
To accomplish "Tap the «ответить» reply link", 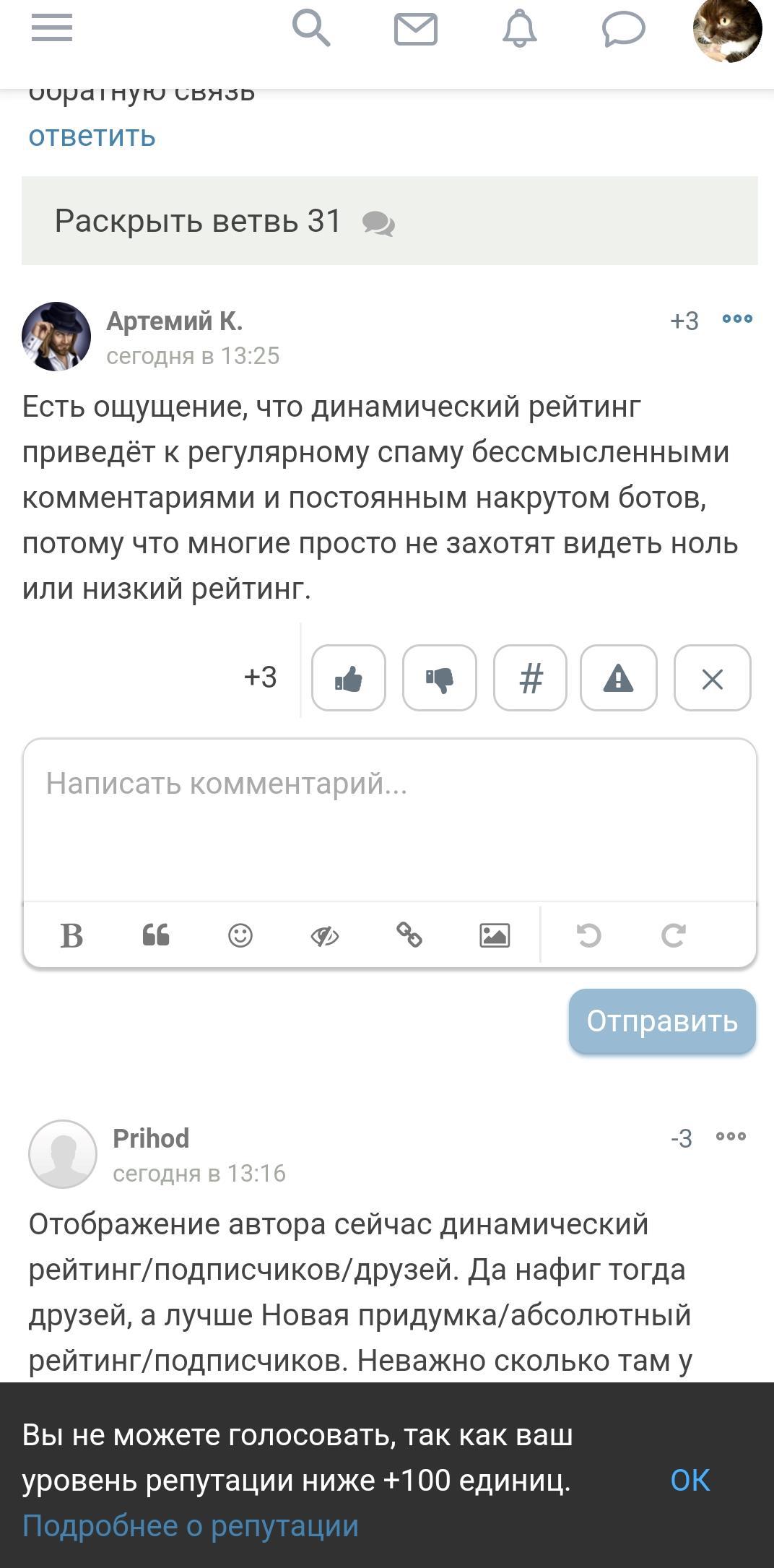I will point(92,136).
